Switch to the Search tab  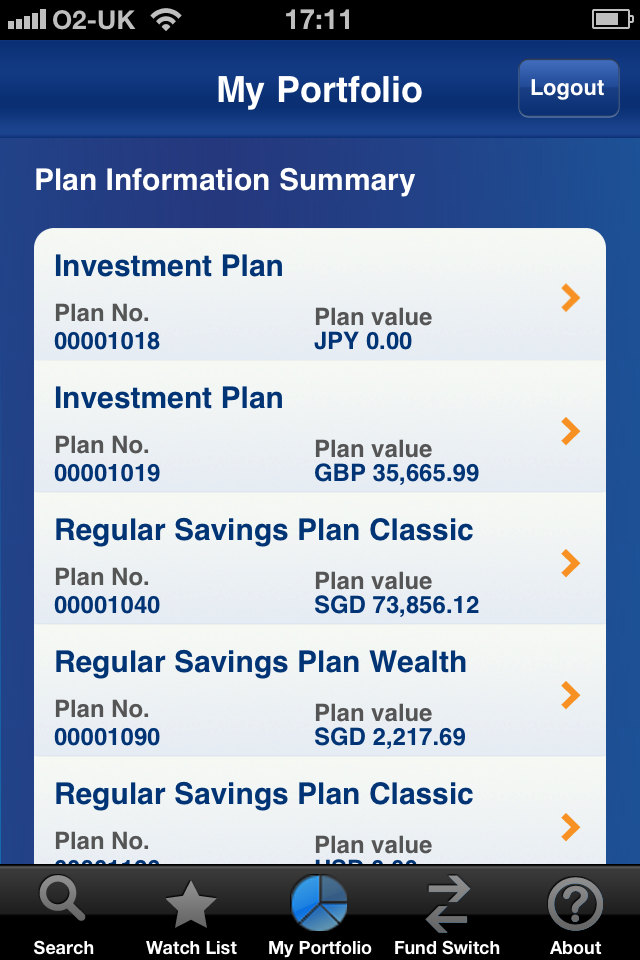click(x=63, y=914)
